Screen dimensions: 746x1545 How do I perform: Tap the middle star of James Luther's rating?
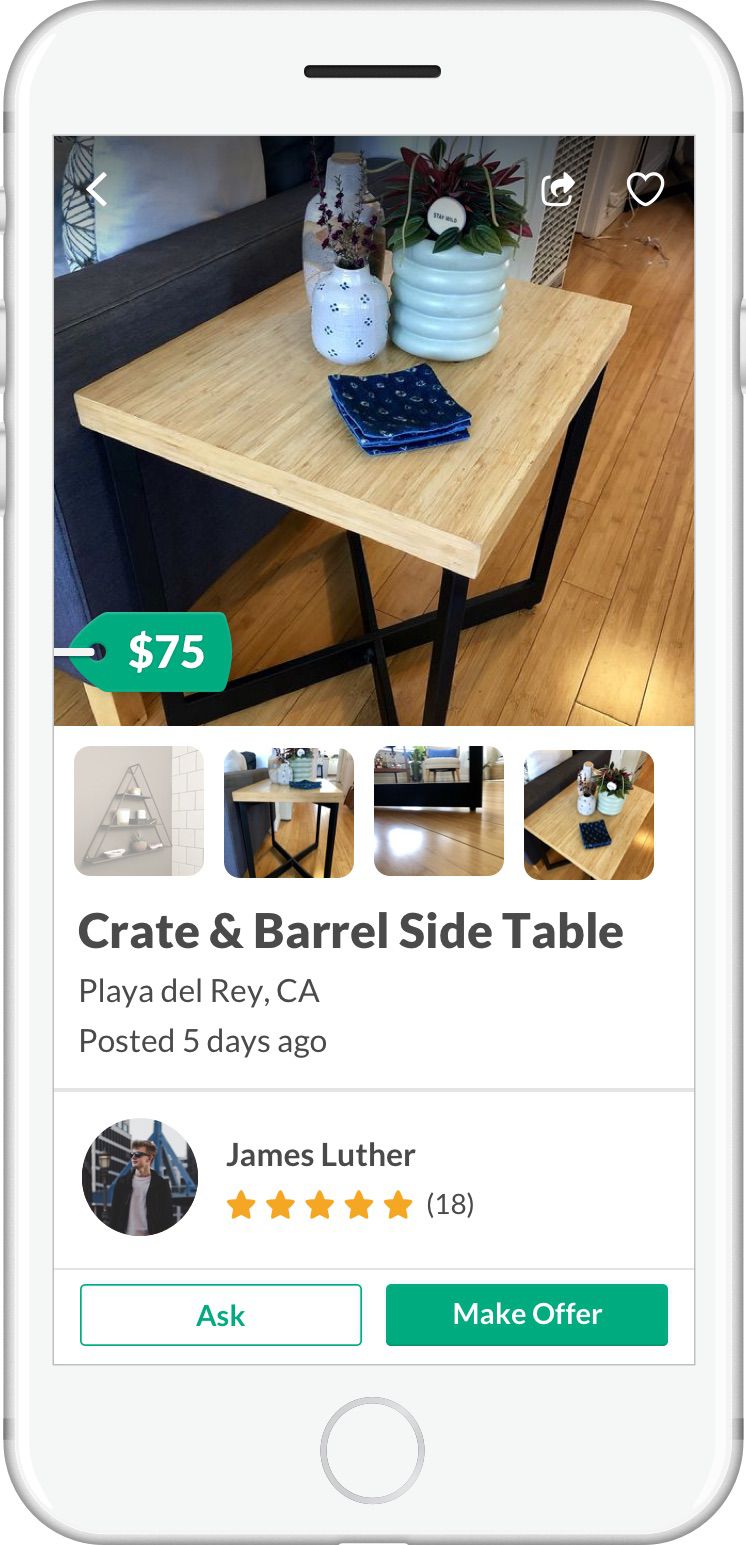[x=321, y=1205]
